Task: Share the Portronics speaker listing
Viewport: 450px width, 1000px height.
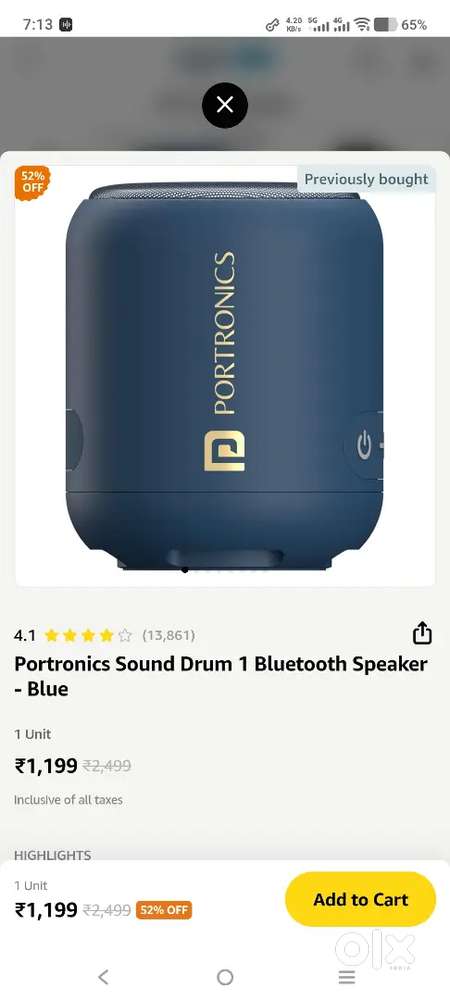Action: click(x=422, y=634)
